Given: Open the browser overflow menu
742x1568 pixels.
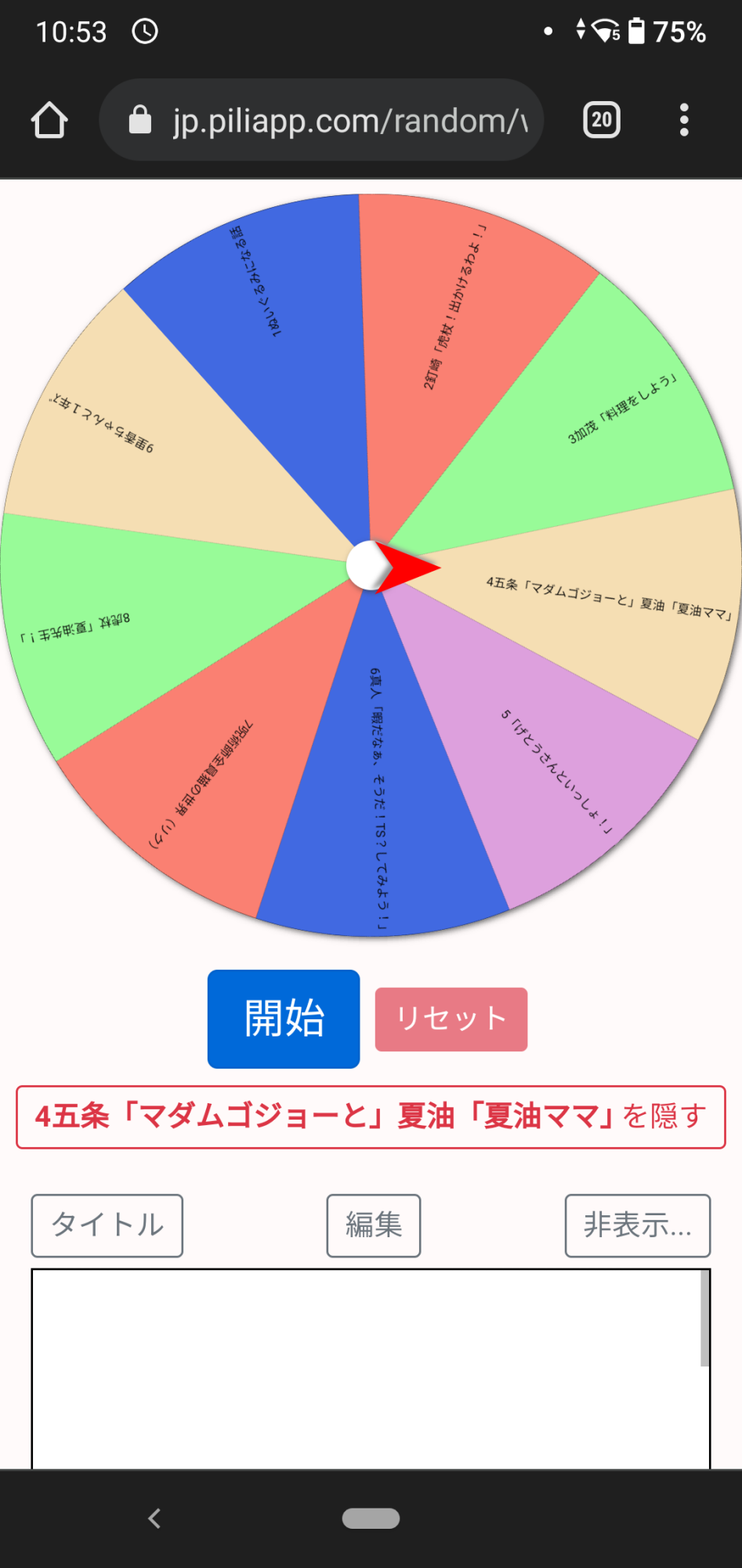Looking at the screenshot, I should (684, 120).
